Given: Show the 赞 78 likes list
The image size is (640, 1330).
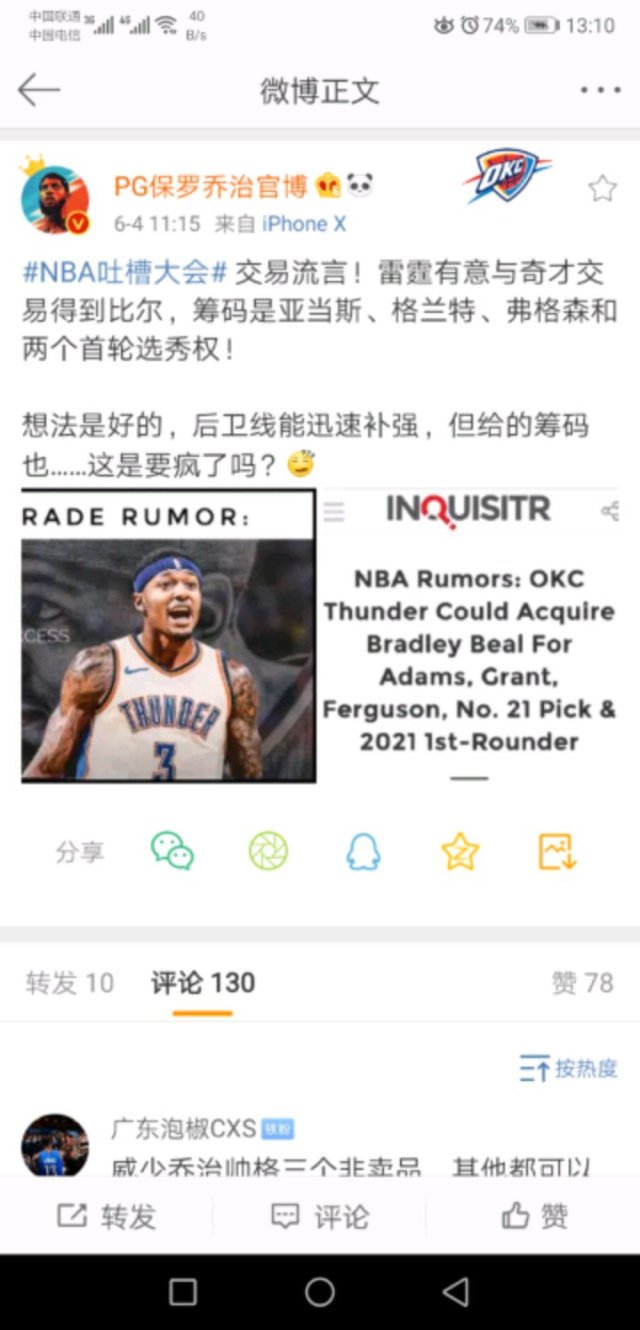Looking at the screenshot, I should tap(582, 983).
